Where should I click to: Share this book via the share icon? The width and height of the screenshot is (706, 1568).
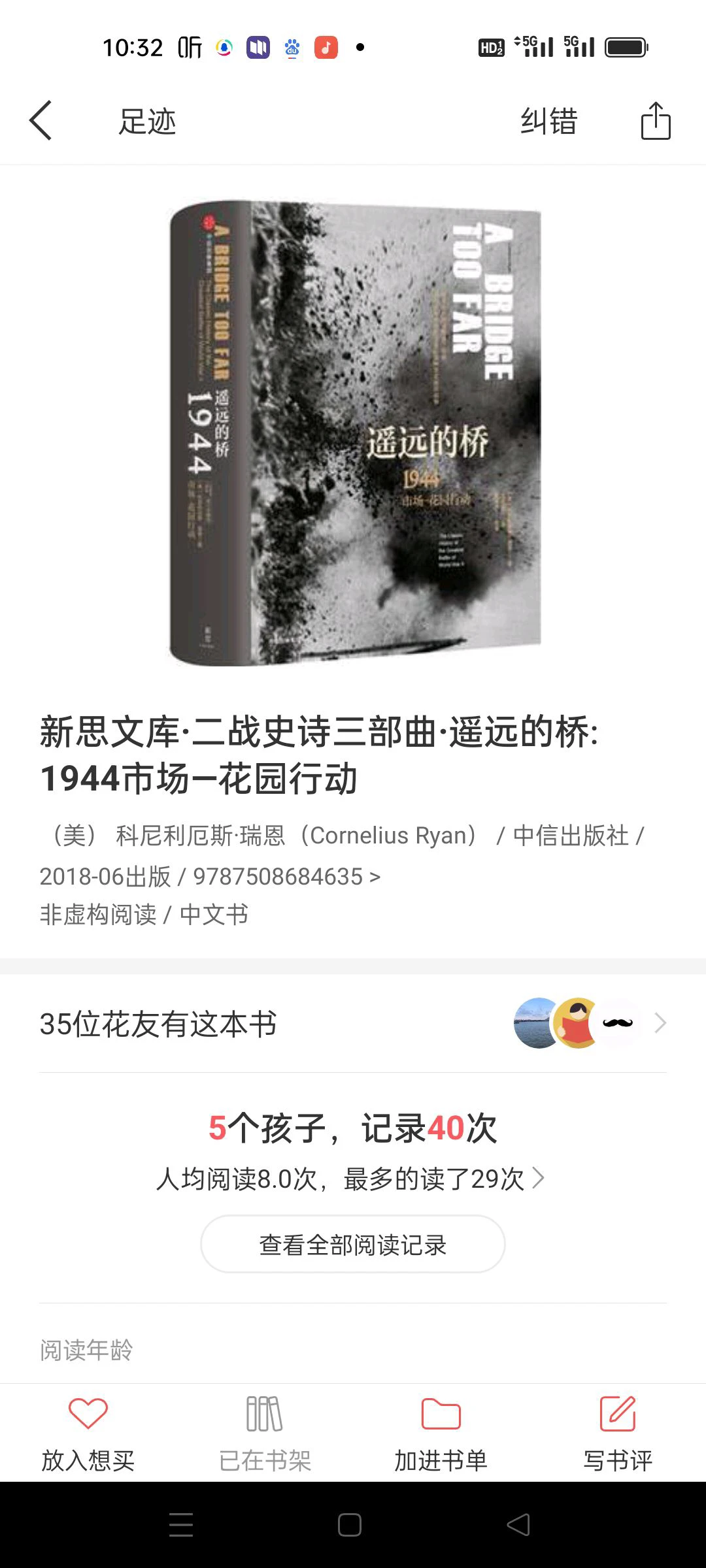pyautogui.click(x=656, y=122)
